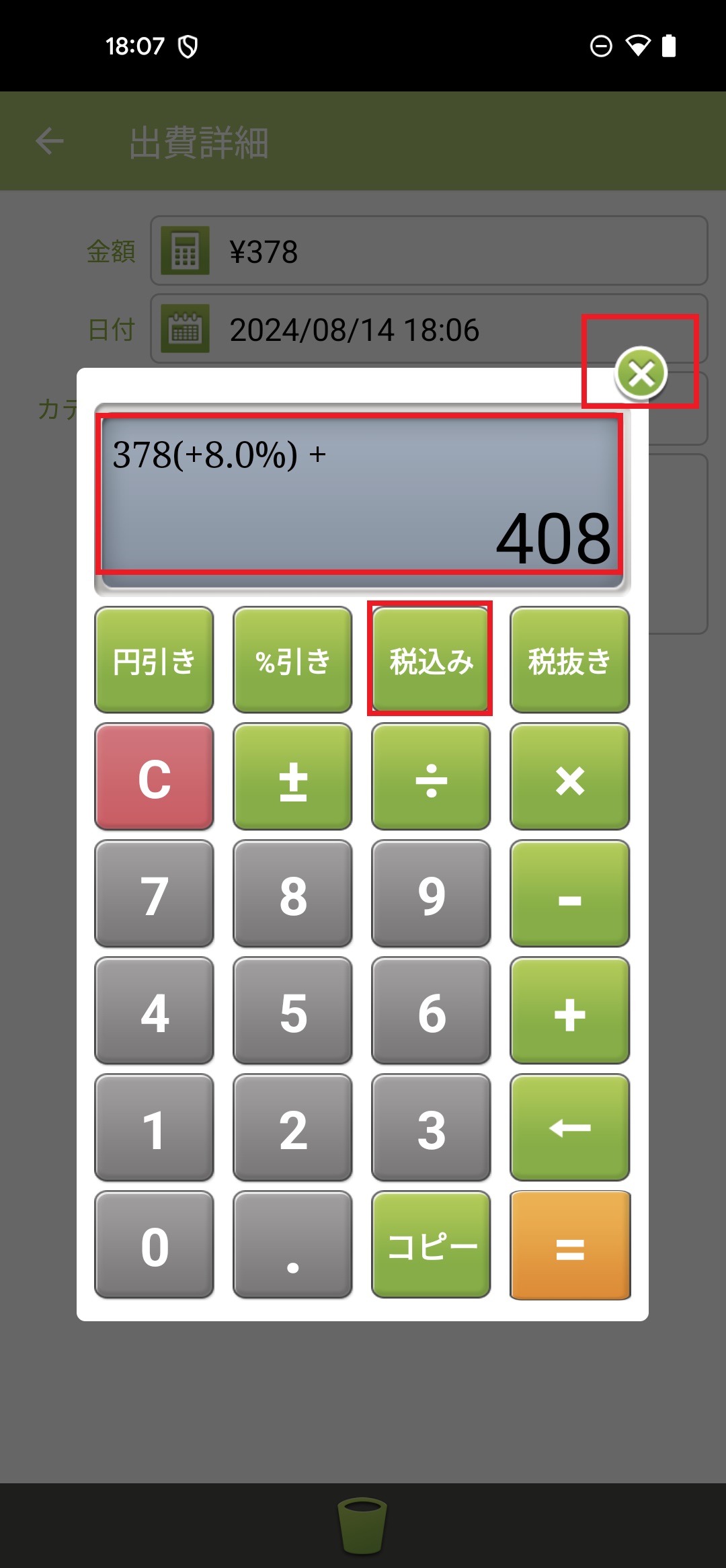
Task: Select the %引き percent discount button
Action: (x=292, y=660)
